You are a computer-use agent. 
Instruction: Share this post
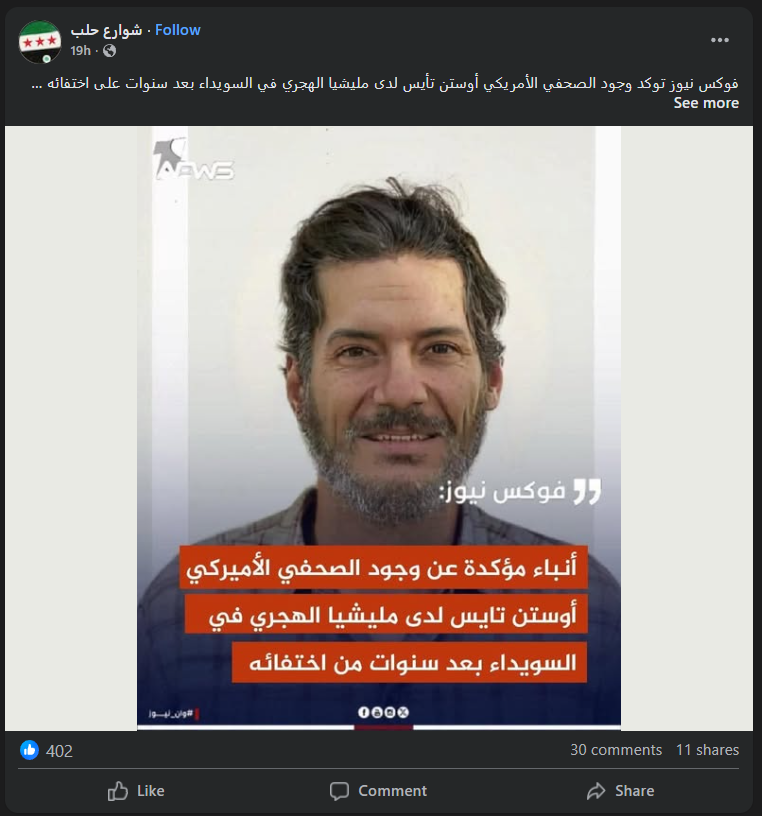coord(620,791)
